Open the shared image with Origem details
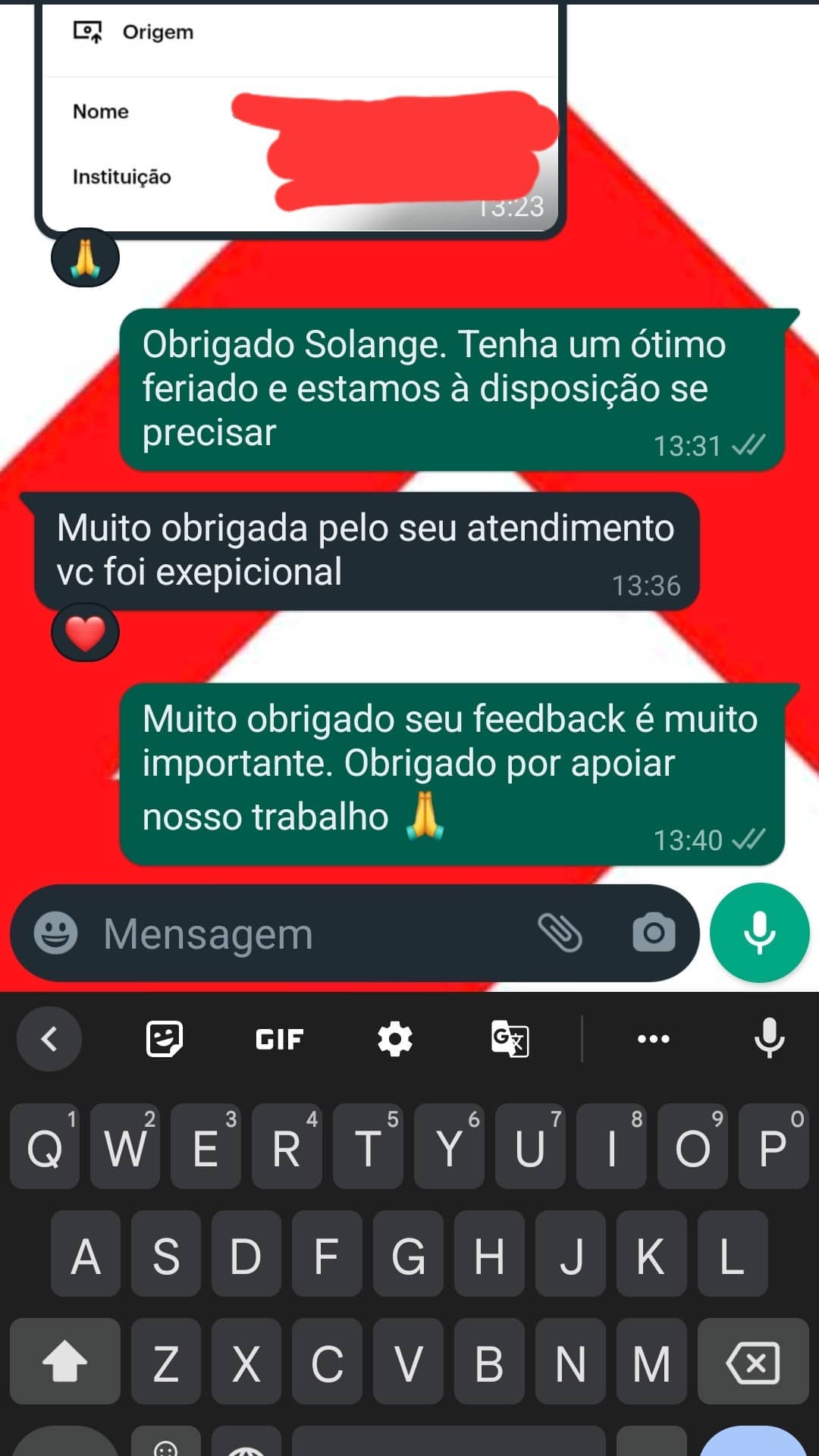Screen dimensions: 819x1456 tap(300, 114)
